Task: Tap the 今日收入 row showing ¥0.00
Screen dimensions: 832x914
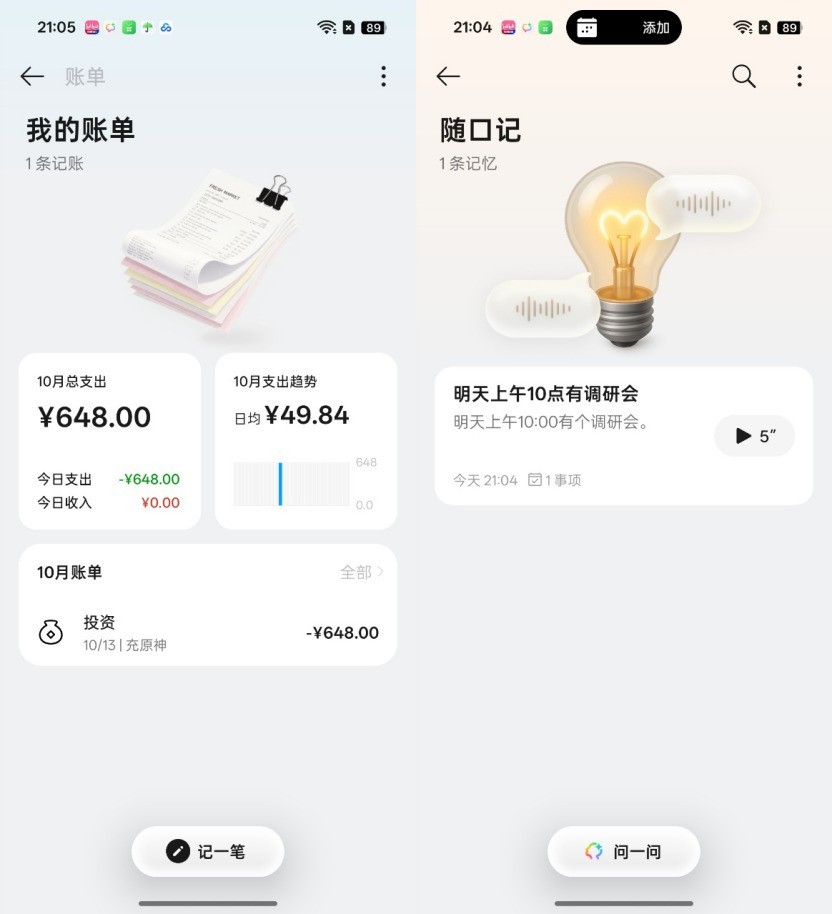Action: [109, 502]
